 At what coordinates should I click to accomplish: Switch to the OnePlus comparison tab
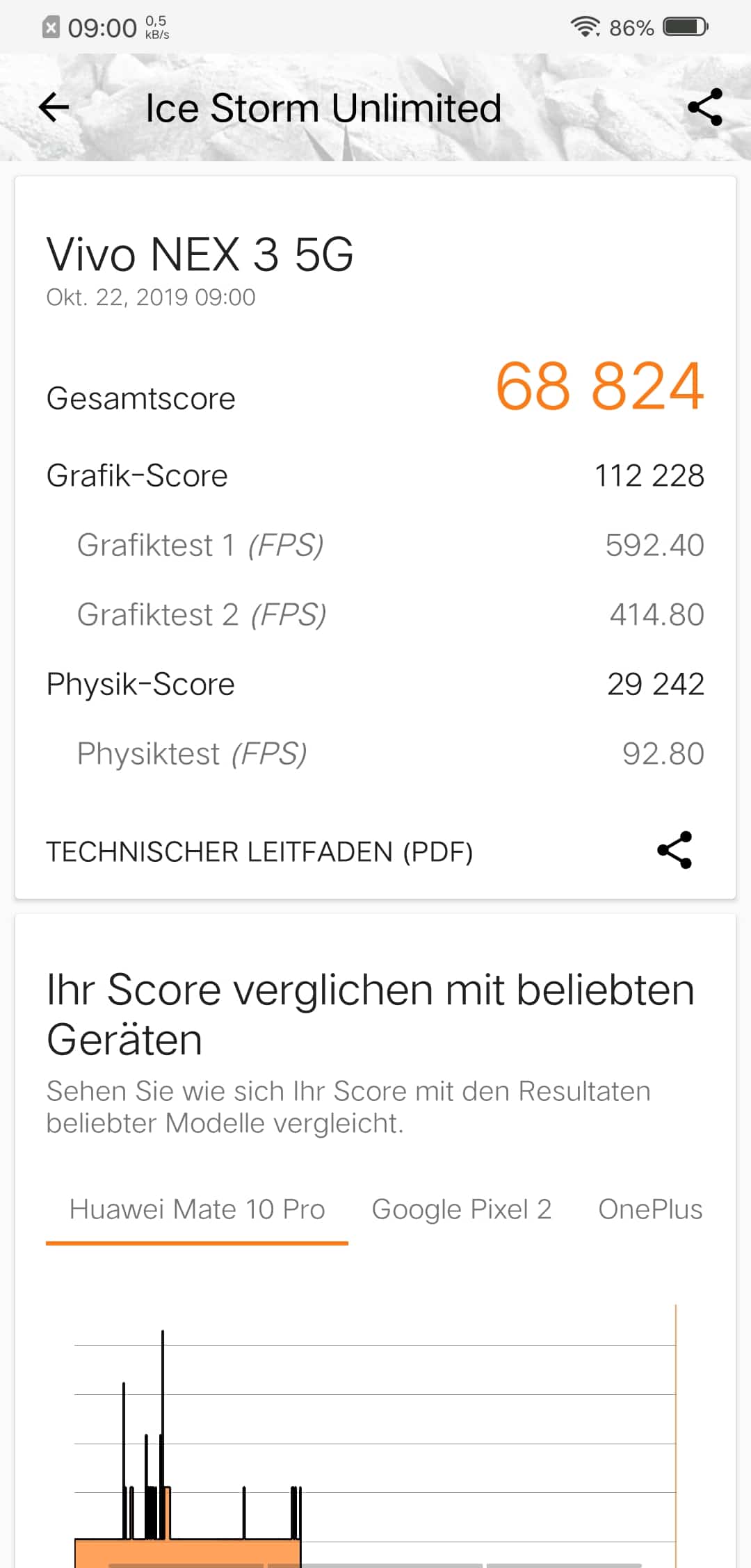click(x=650, y=1209)
